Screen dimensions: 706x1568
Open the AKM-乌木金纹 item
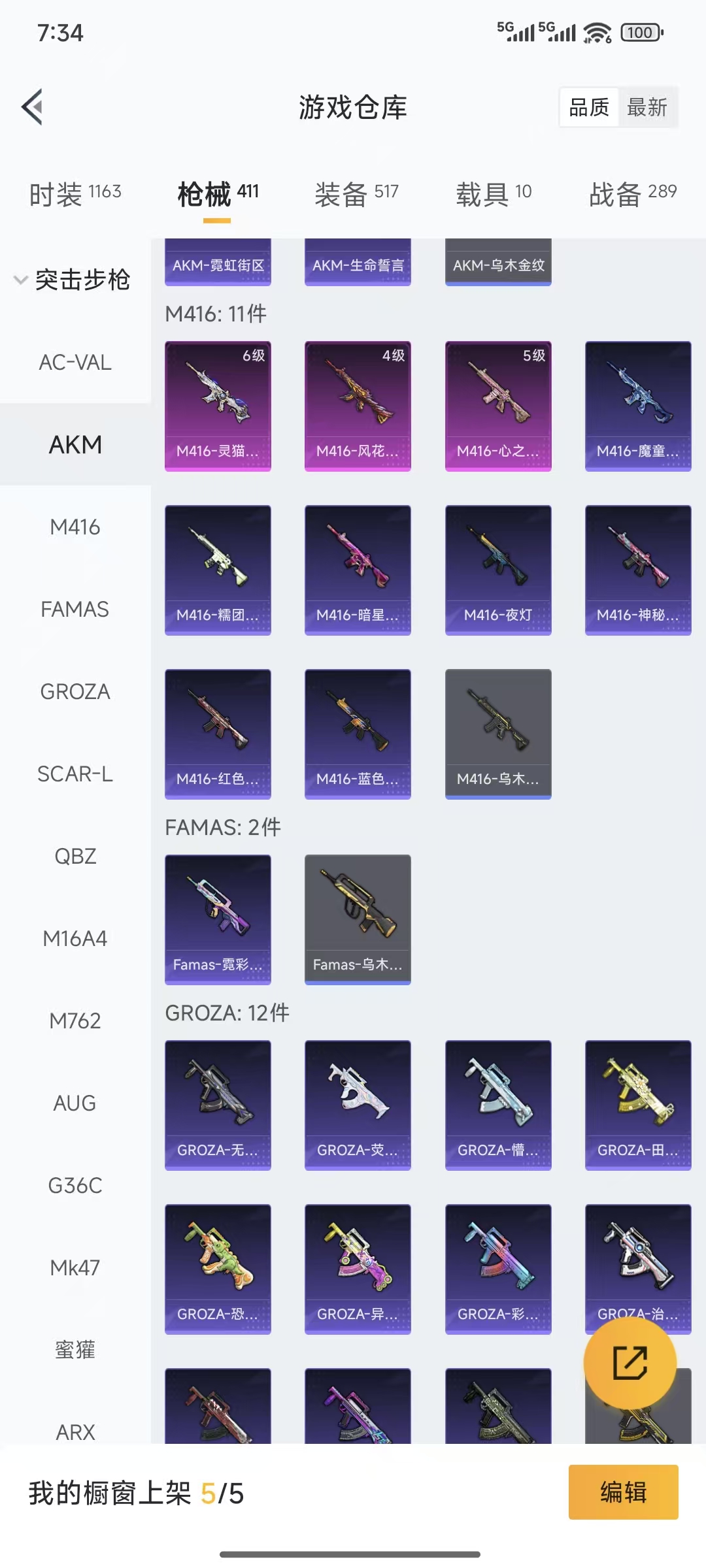pos(498,263)
